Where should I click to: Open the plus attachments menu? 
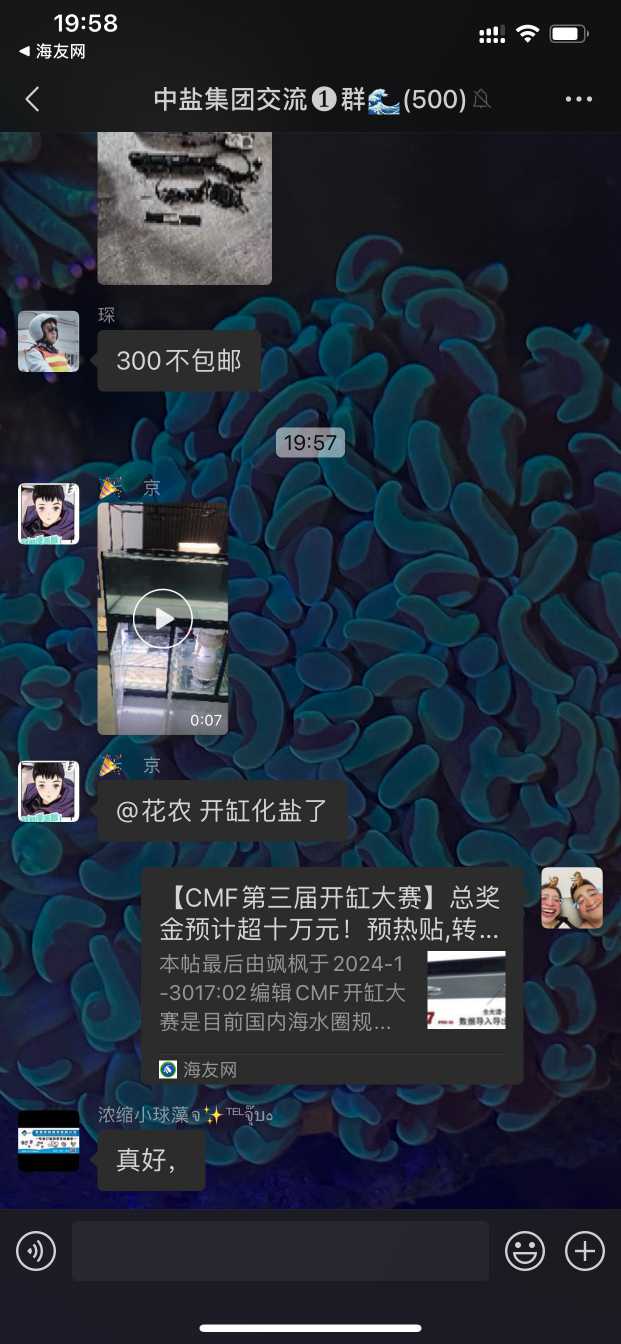(x=585, y=1251)
